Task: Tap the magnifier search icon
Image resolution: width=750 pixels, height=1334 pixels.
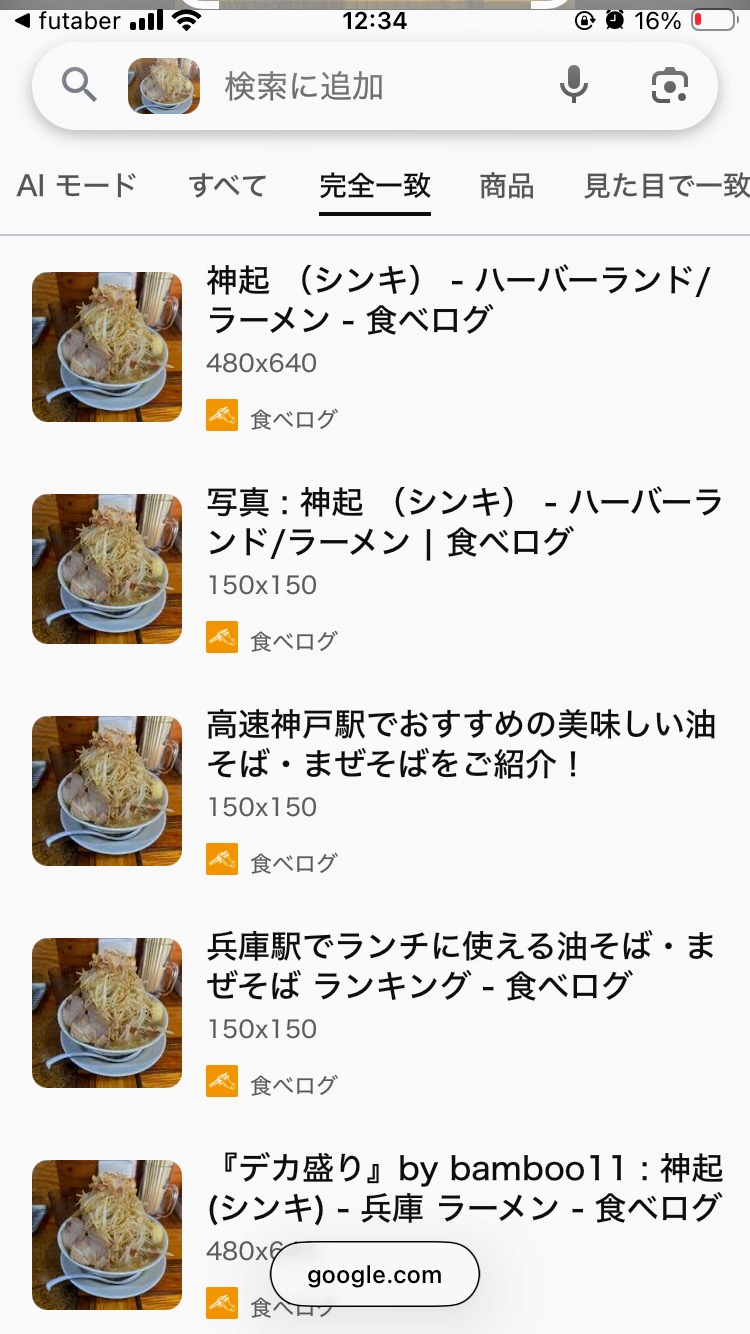Action: (x=79, y=86)
